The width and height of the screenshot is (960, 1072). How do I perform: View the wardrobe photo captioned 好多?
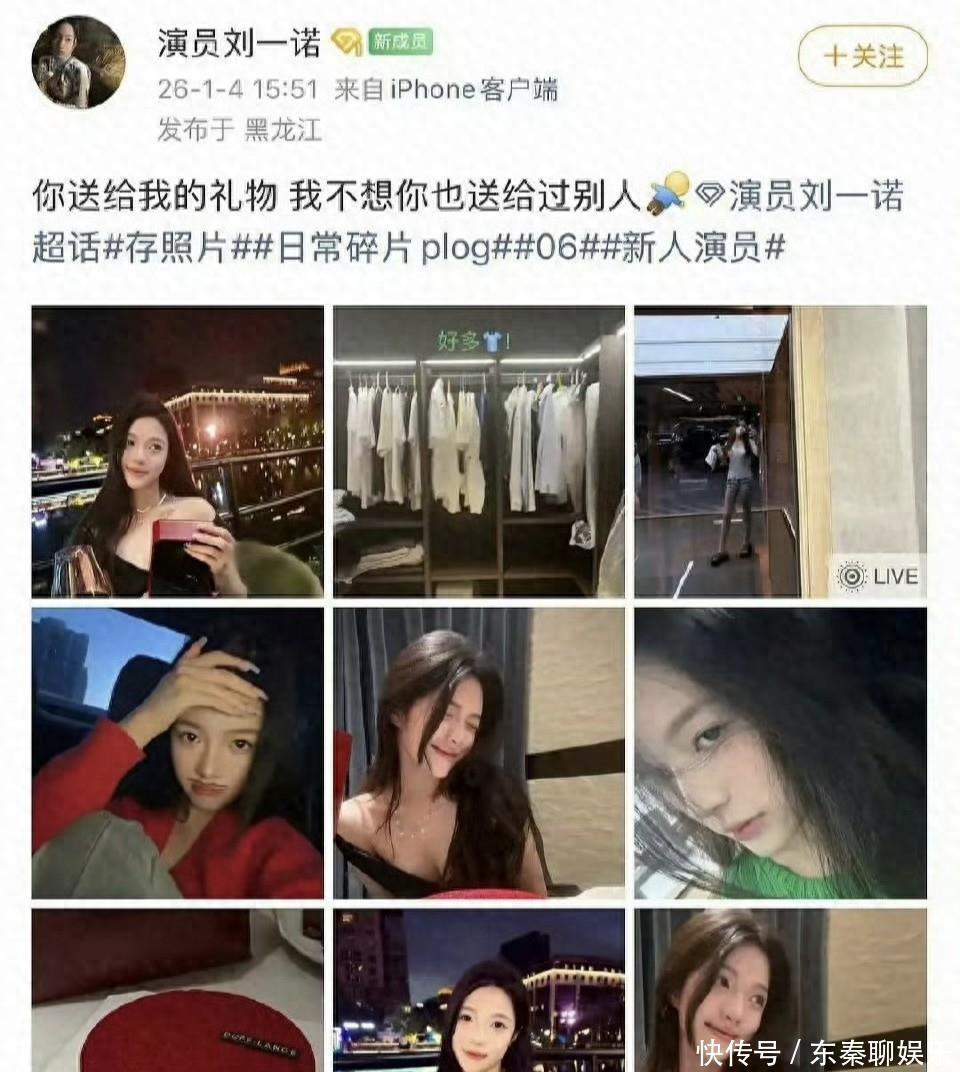coord(479,451)
